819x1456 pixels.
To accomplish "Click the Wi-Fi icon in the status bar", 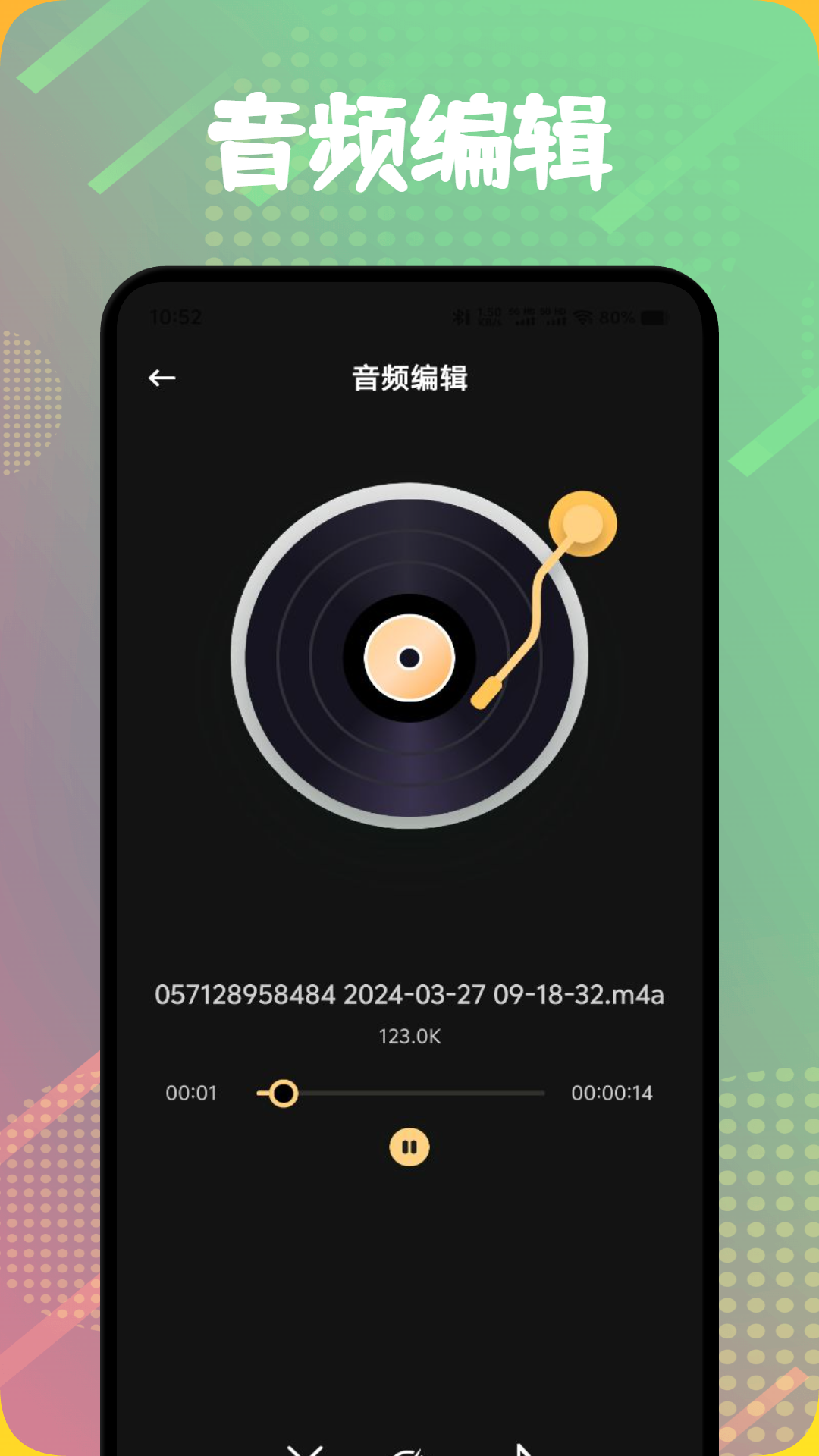I will tap(582, 317).
